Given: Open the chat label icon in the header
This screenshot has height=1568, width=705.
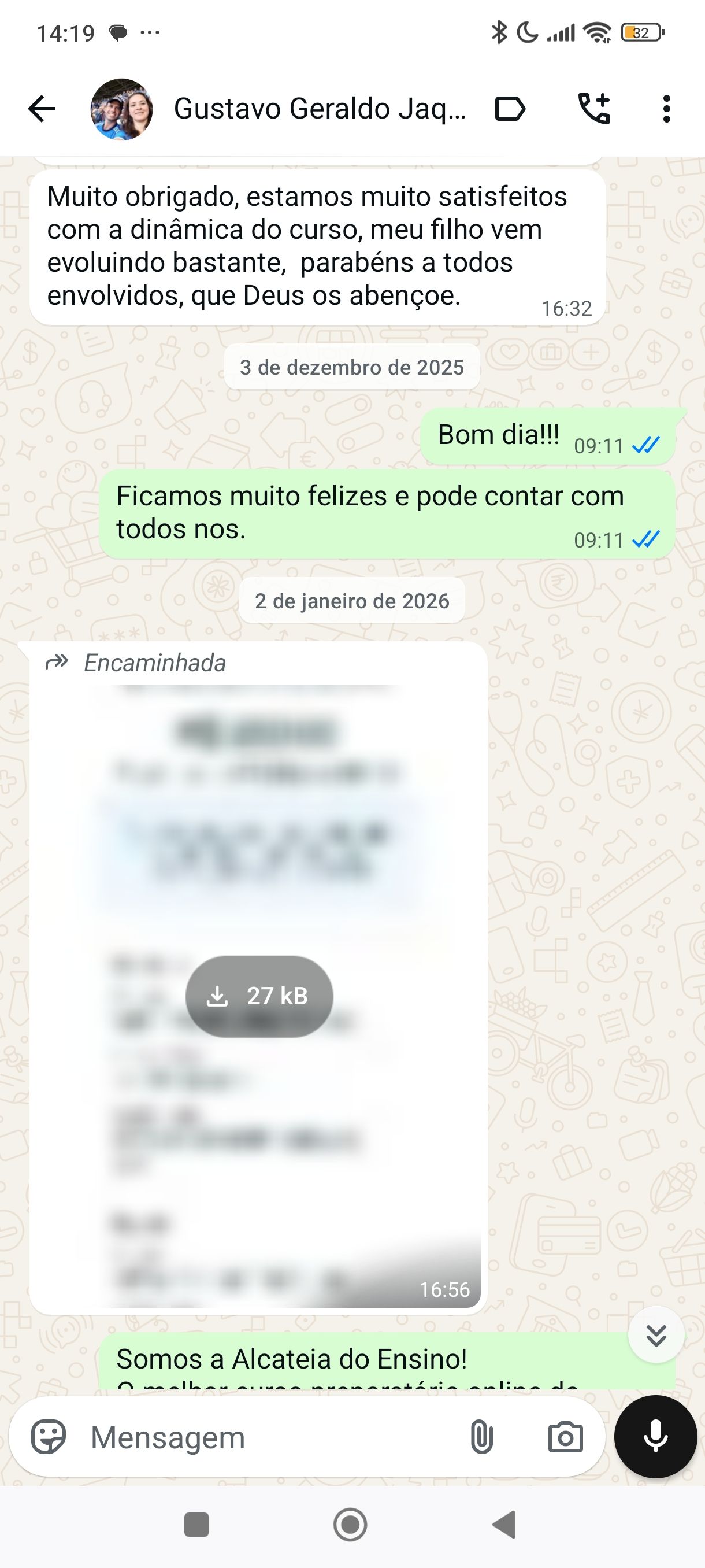Looking at the screenshot, I should coord(510,108).
